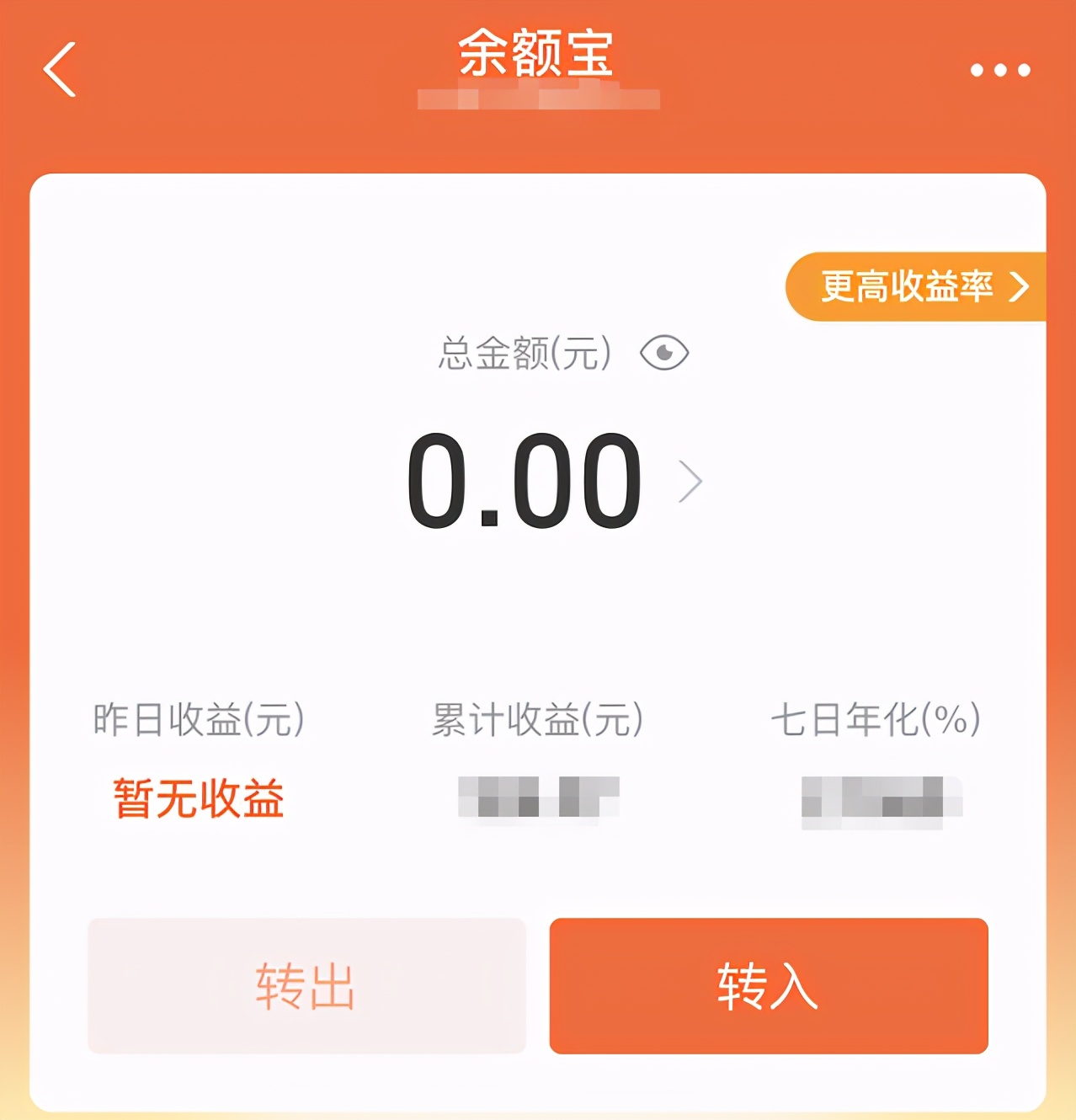Open 更高收益率 via its arrow chevron
This screenshot has width=1076, height=1120.
[1021, 287]
